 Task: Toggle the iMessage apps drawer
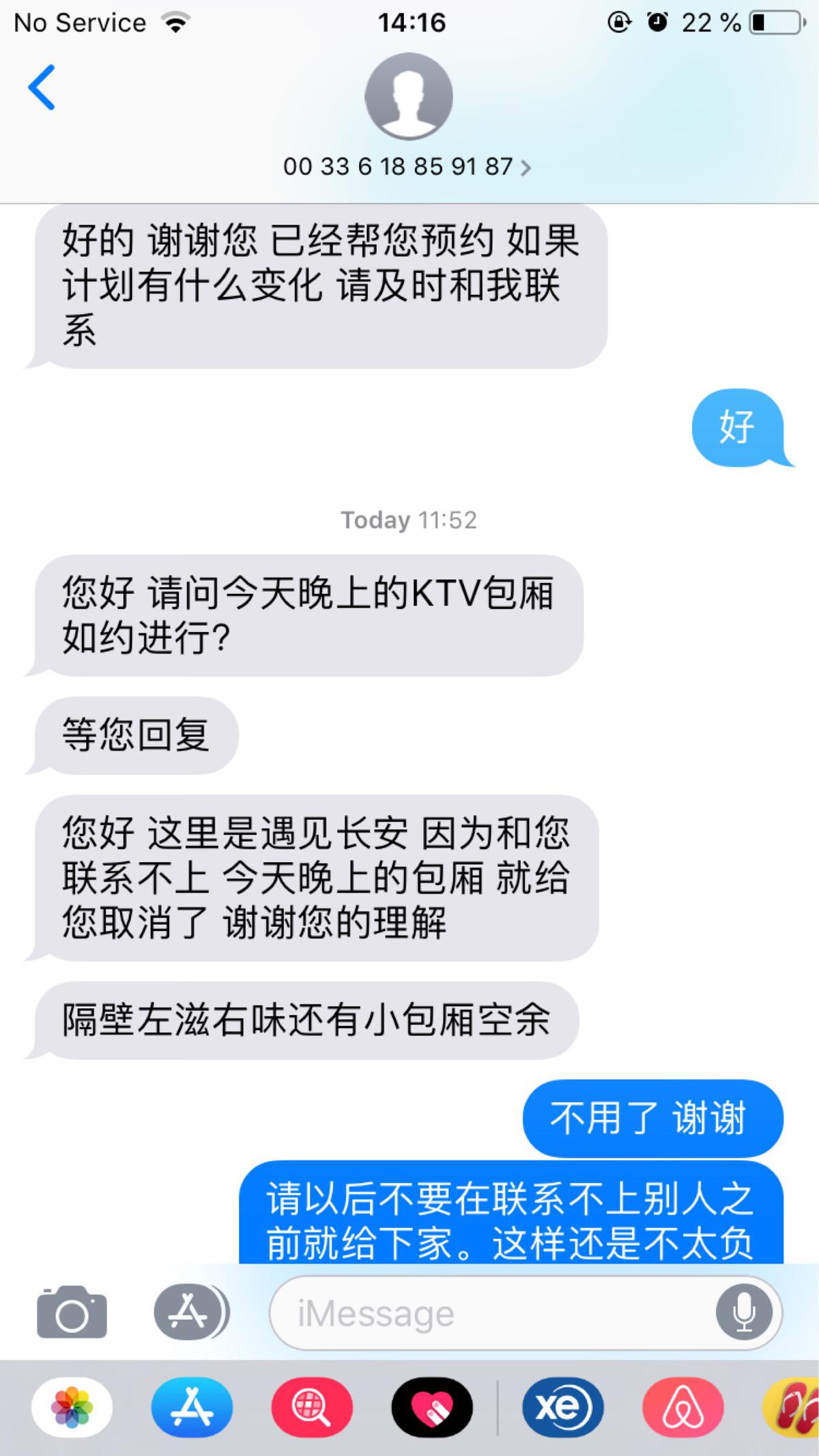point(190,1311)
